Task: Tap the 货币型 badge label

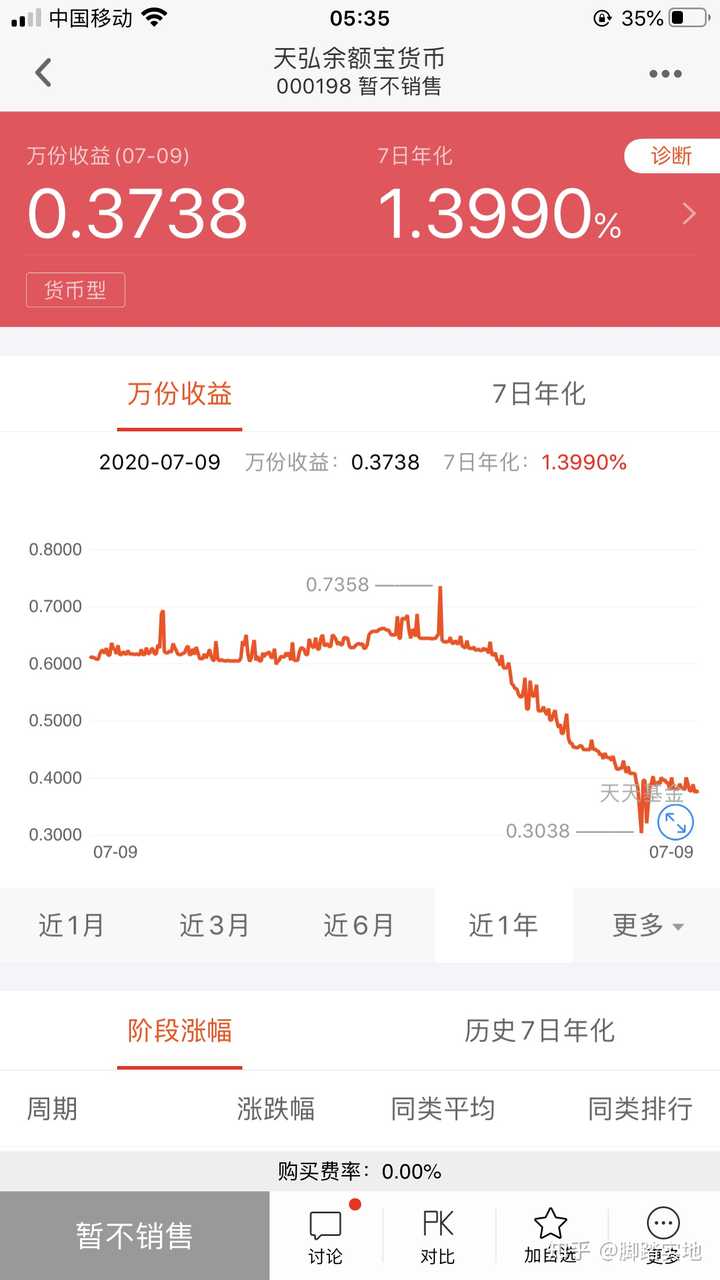Action: click(x=75, y=290)
